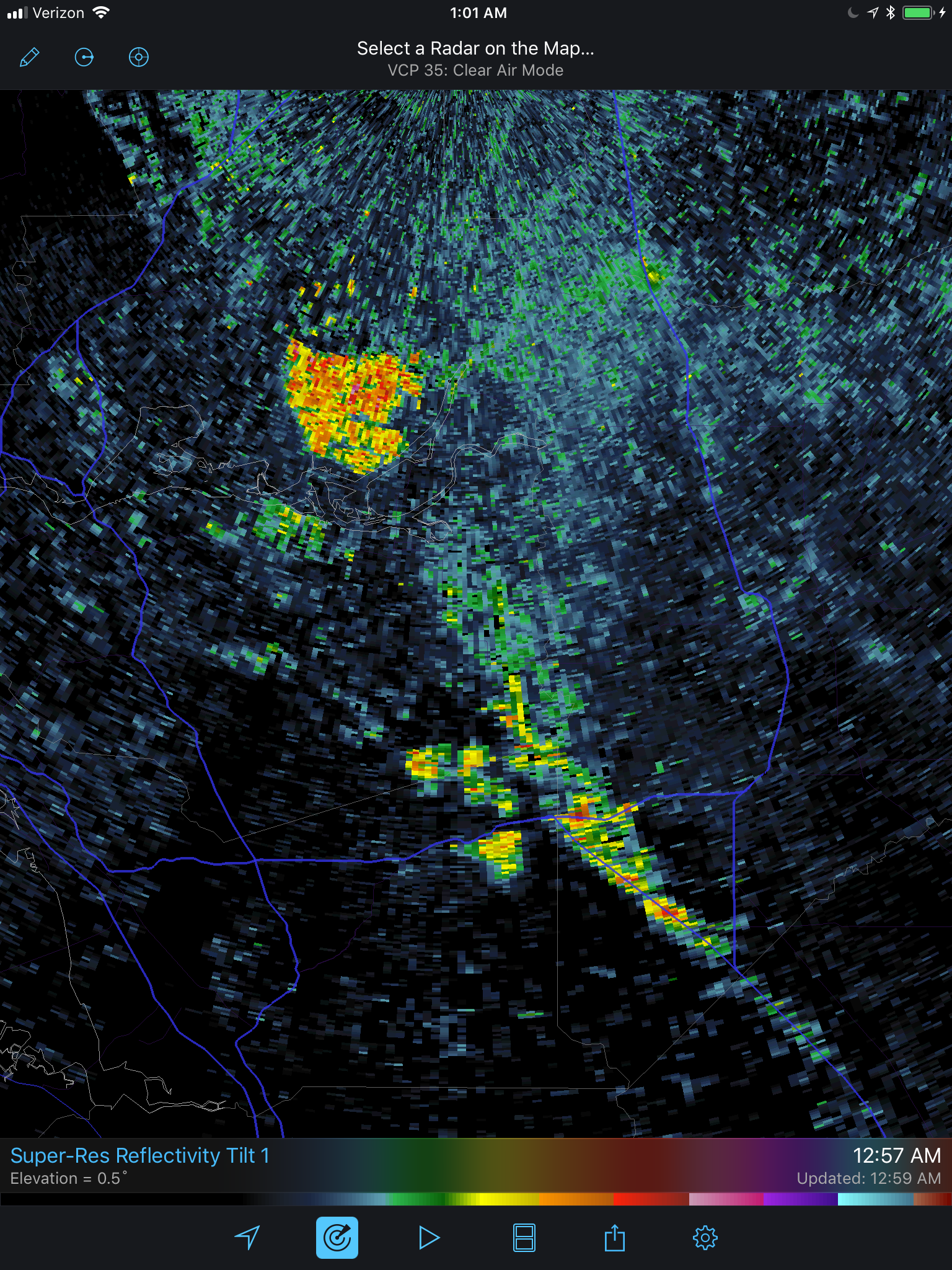
Task: Open the radar site selector
Action: tap(337, 1238)
